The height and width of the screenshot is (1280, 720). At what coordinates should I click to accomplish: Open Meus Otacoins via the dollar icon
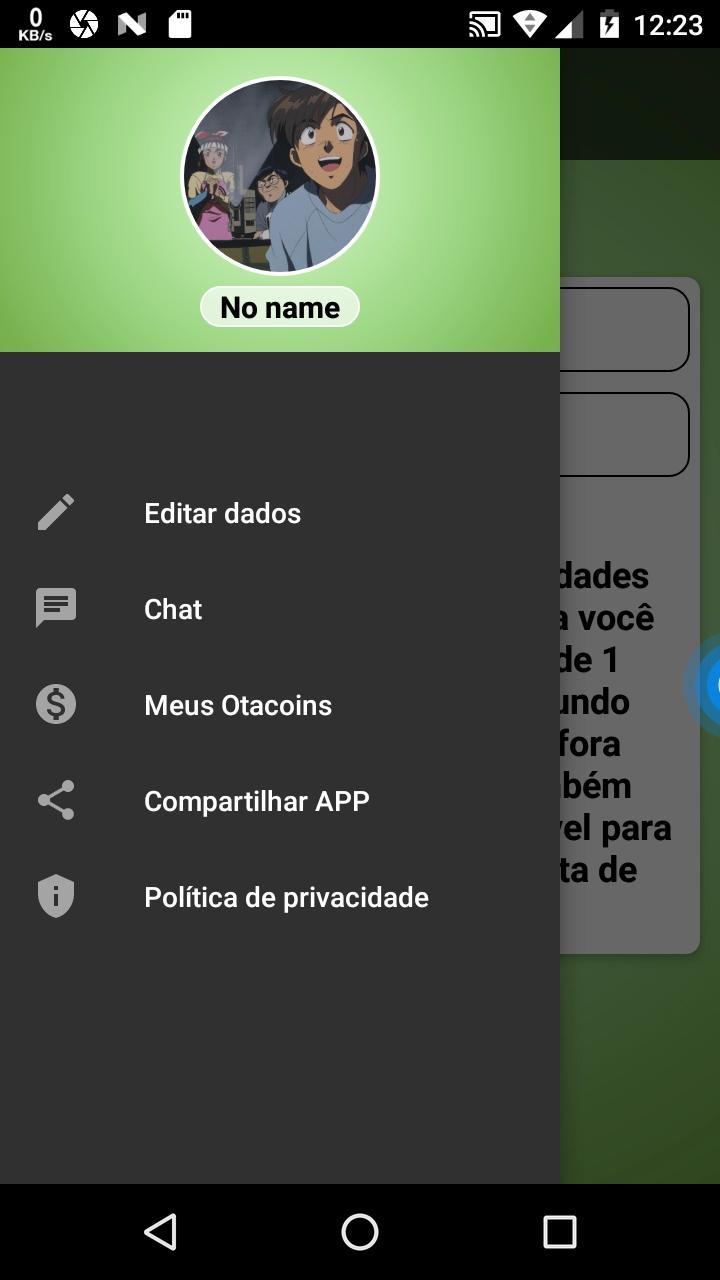coord(55,703)
